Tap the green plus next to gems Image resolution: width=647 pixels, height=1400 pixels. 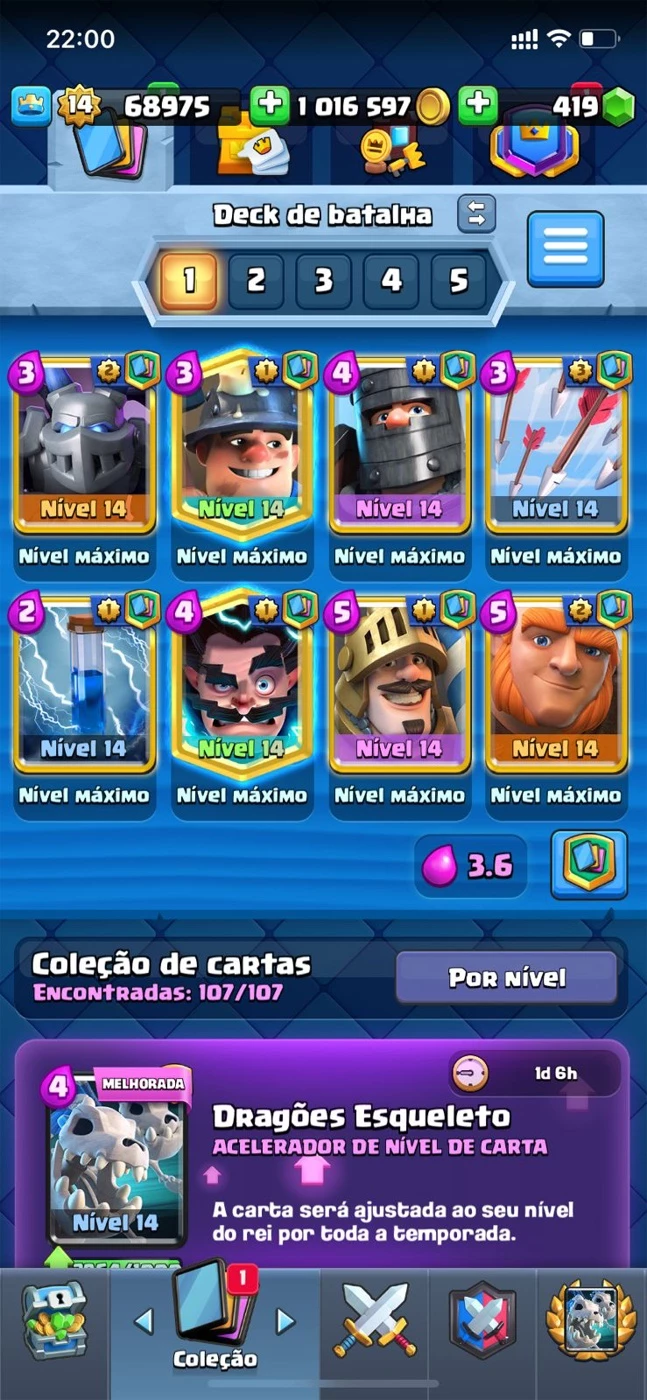pos(479,105)
